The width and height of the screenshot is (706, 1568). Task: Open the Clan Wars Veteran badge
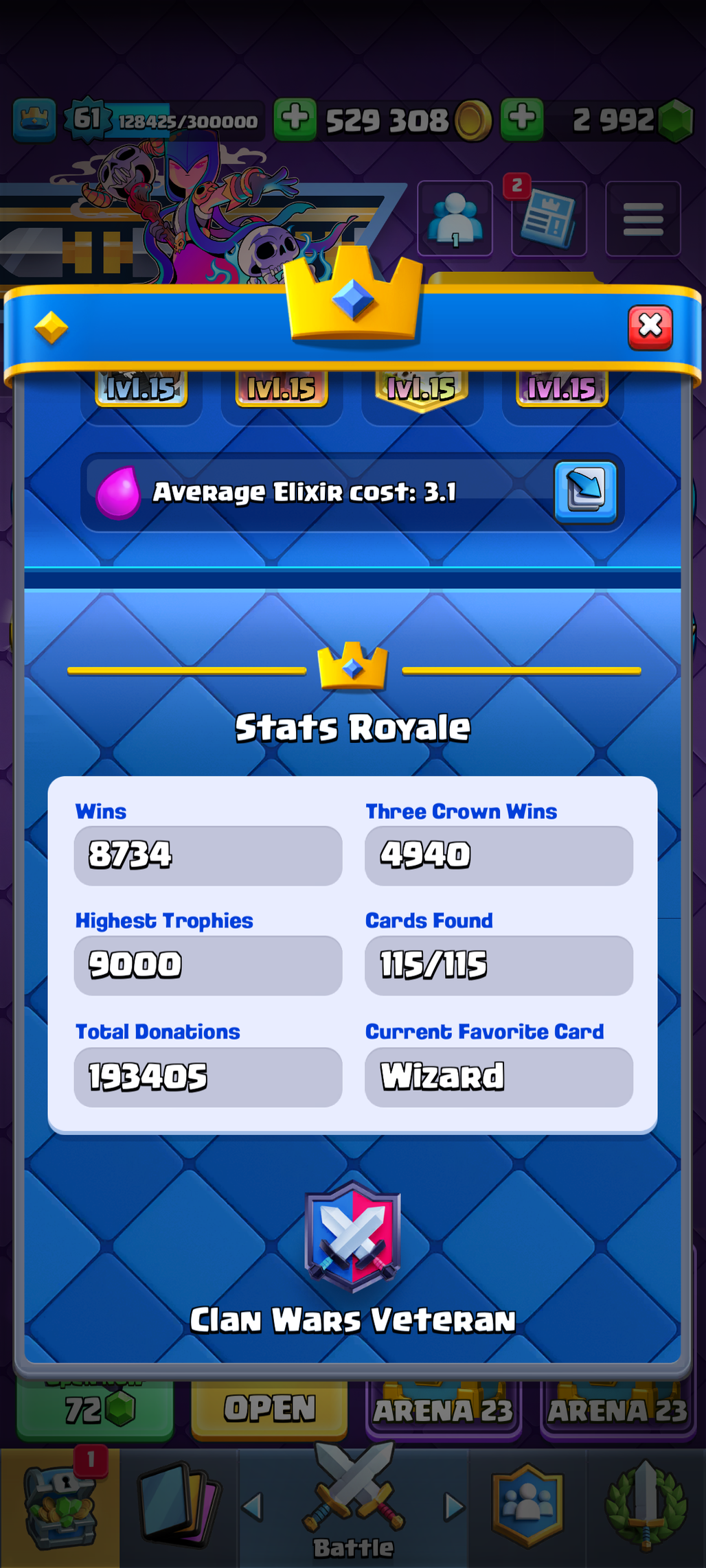(x=353, y=1238)
